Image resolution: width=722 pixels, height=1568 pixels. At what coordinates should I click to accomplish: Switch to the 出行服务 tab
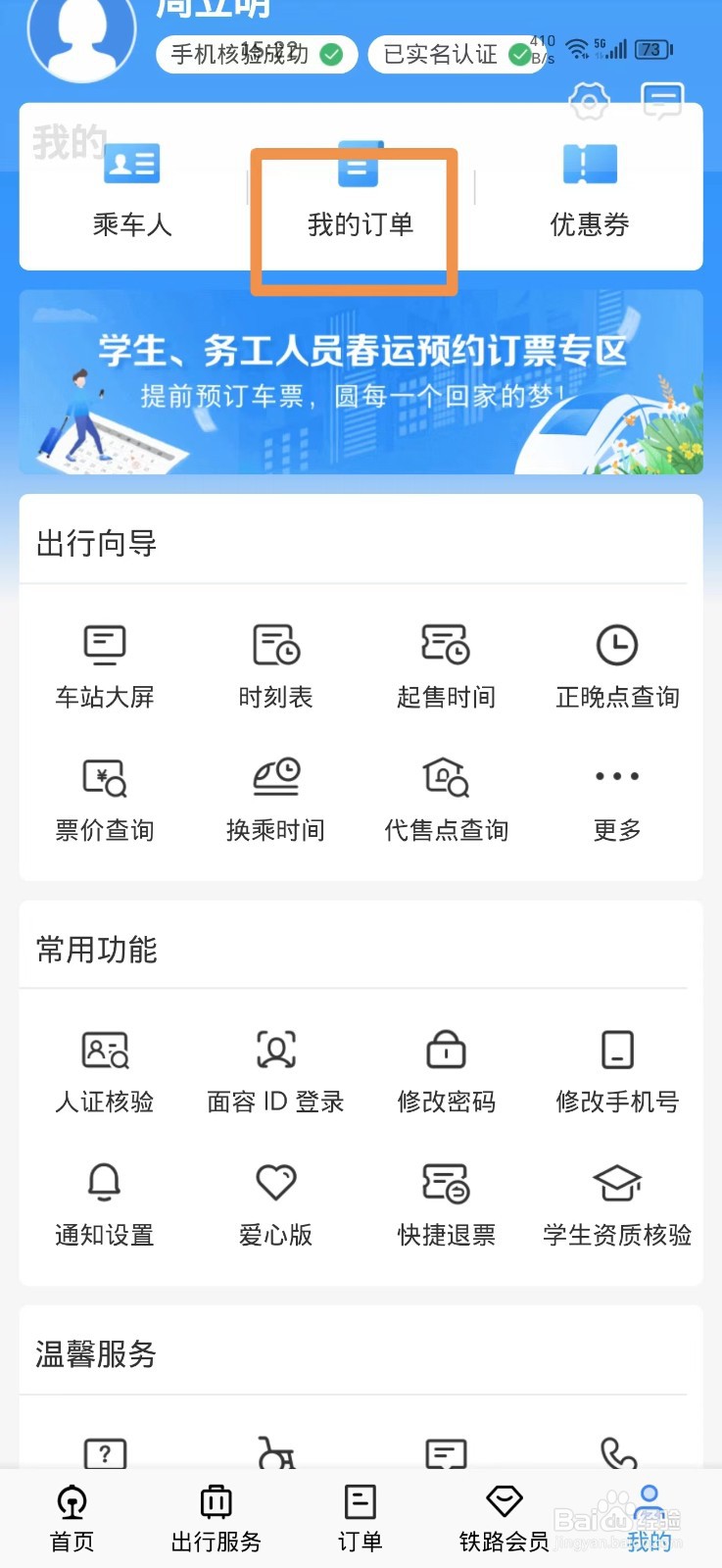[x=216, y=1518]
